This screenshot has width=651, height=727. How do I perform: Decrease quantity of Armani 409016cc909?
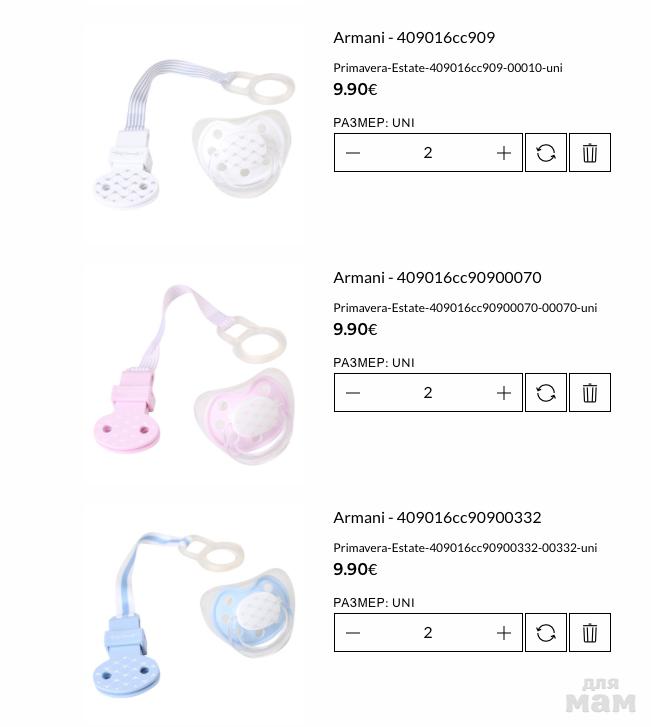[x=353, y=153]
